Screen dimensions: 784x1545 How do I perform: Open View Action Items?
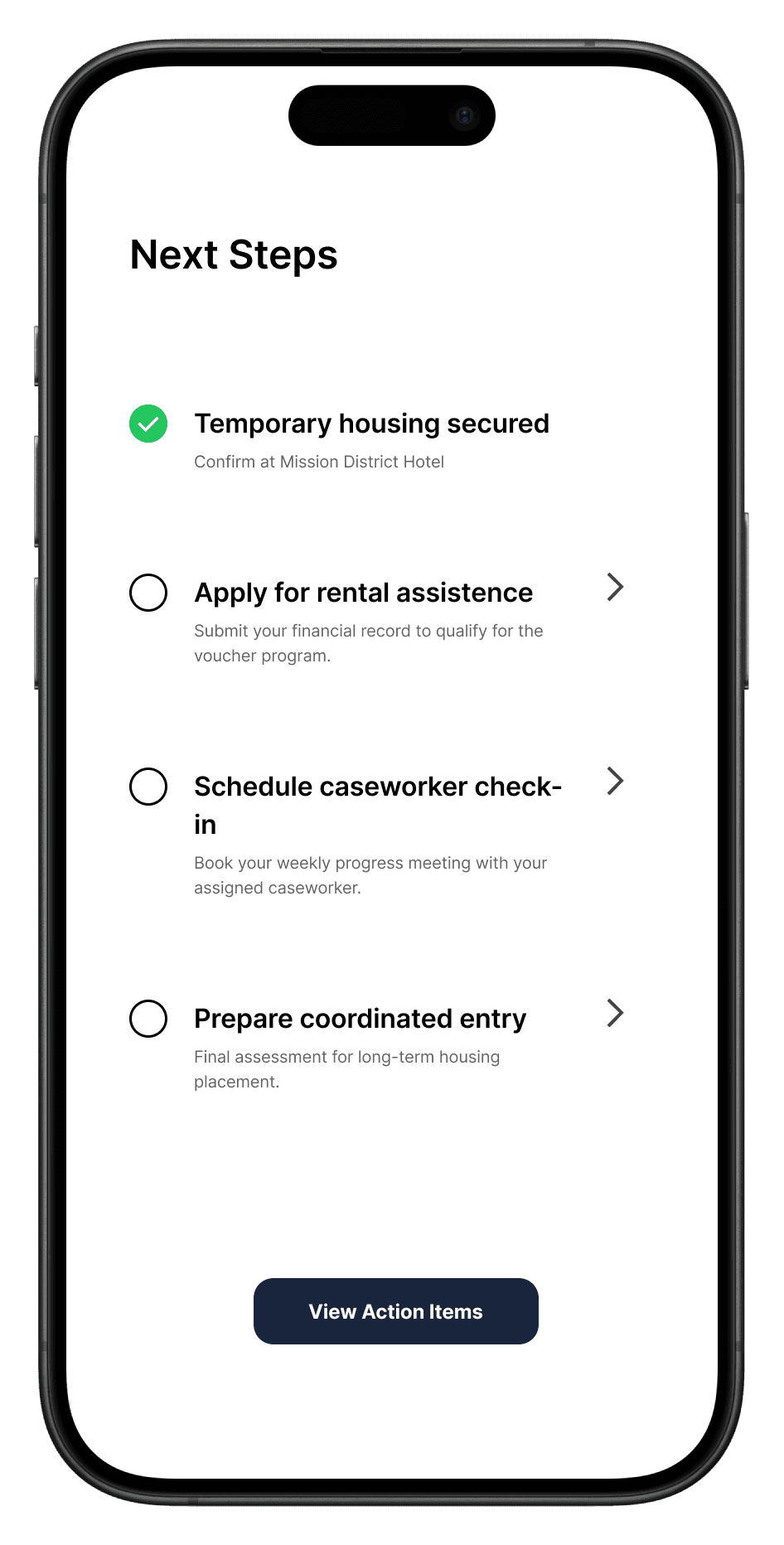395,1311
